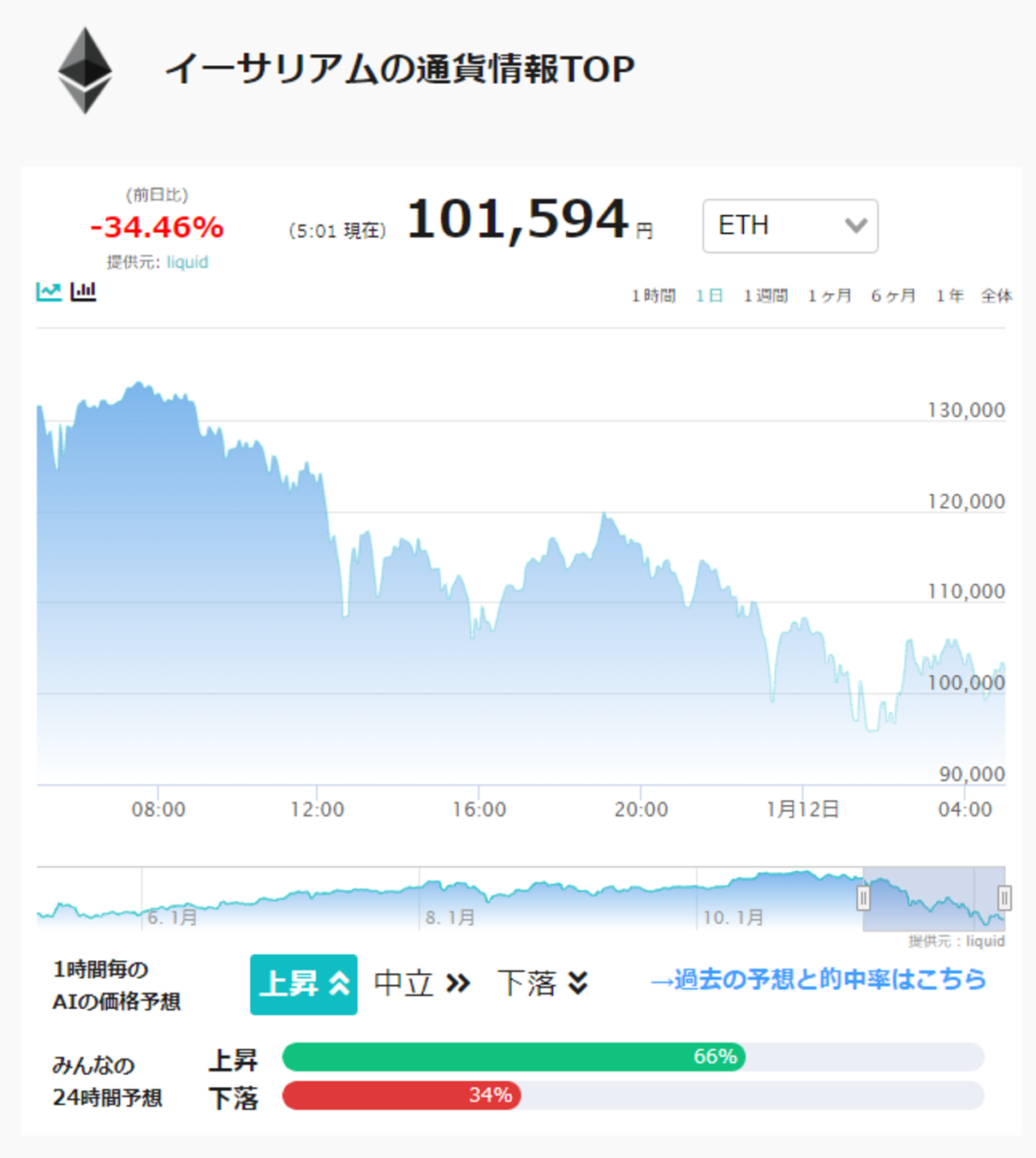Screen dimensions: 1036x1158
Task: Switch to the bar chart view
Action: [x=83, y=291]
